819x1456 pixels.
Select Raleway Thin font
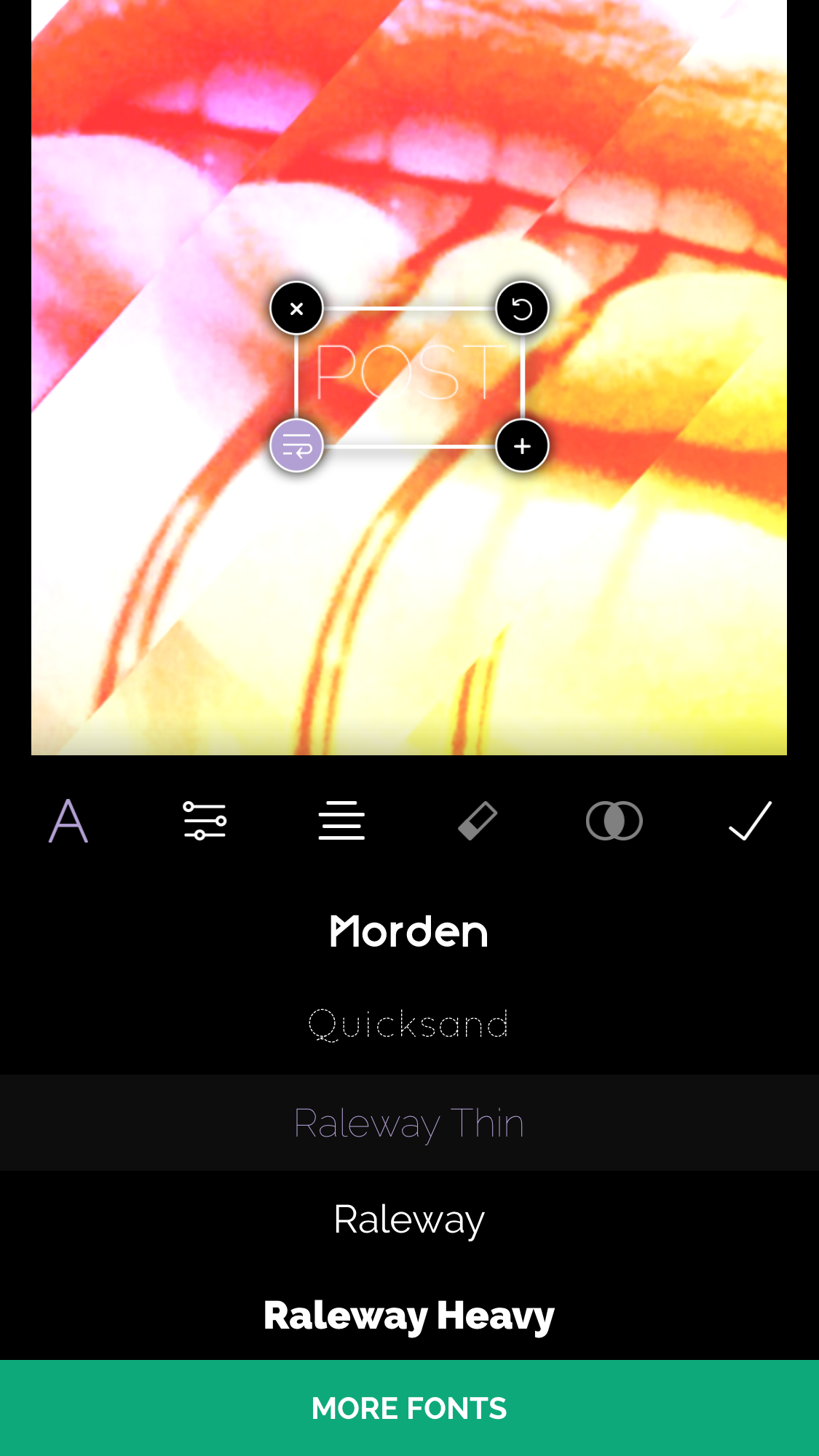409,1123
